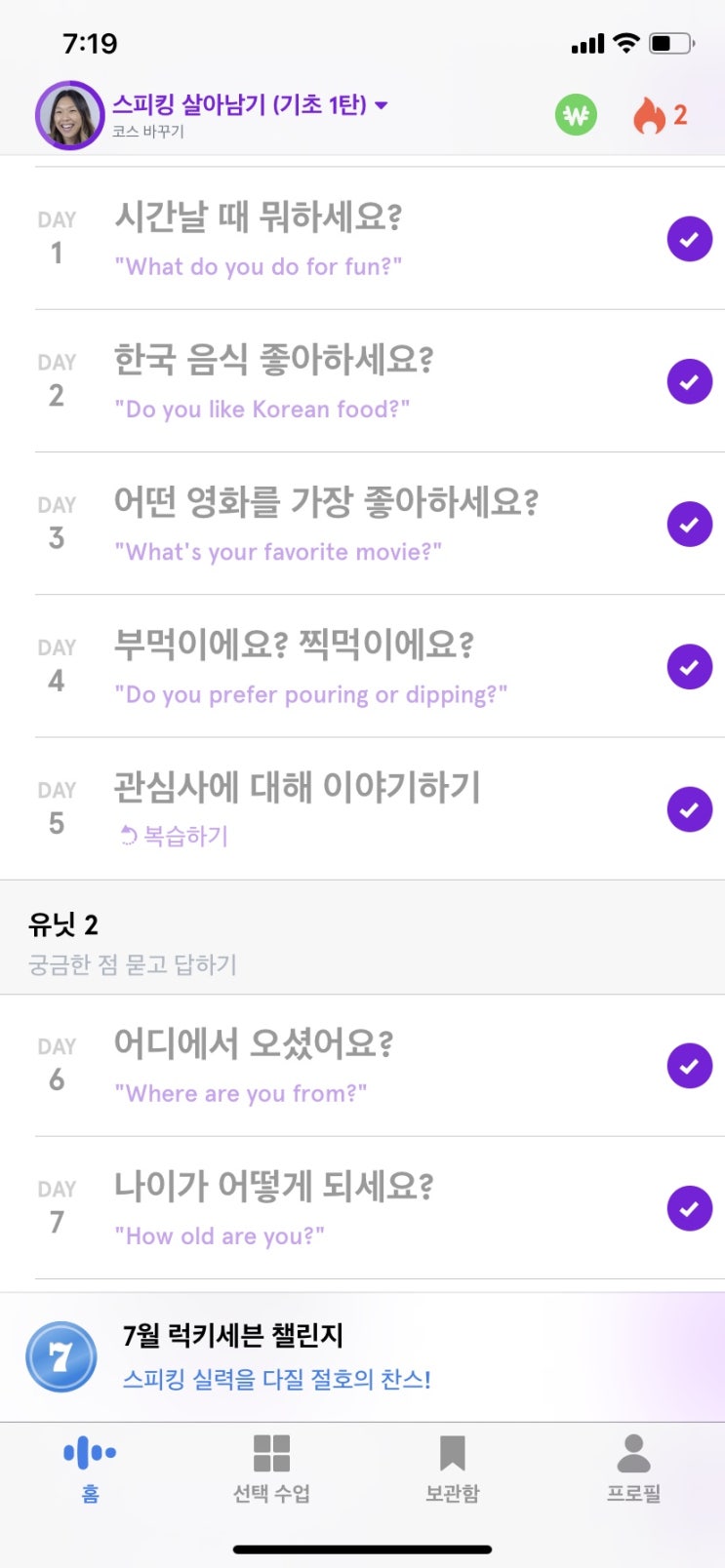Switch to the 홈 tab
Image resolution: width=725 pixels, height=1568 pixels.
point(90,1469)
